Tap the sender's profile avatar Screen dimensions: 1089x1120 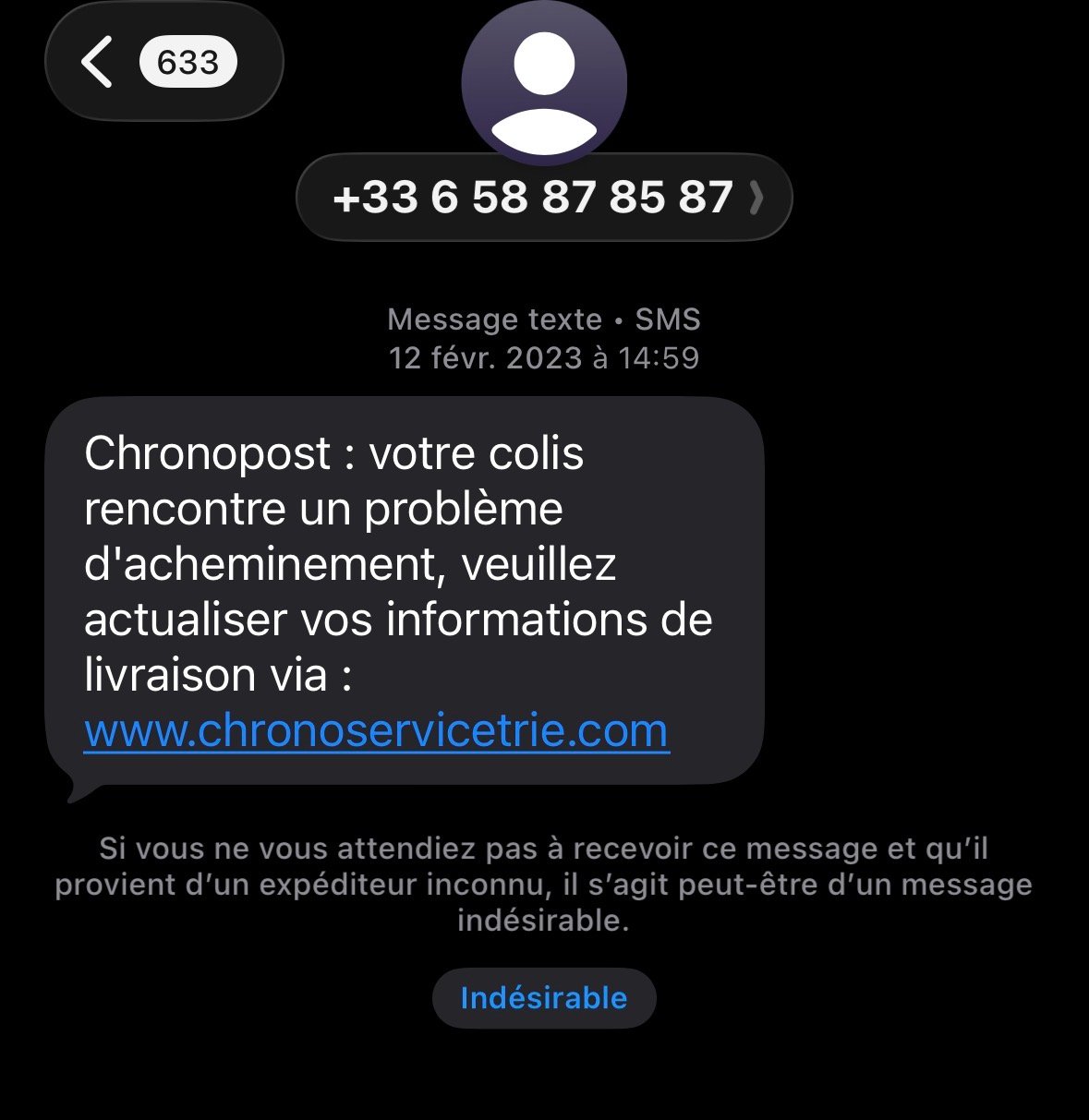(x=544, y=83)
